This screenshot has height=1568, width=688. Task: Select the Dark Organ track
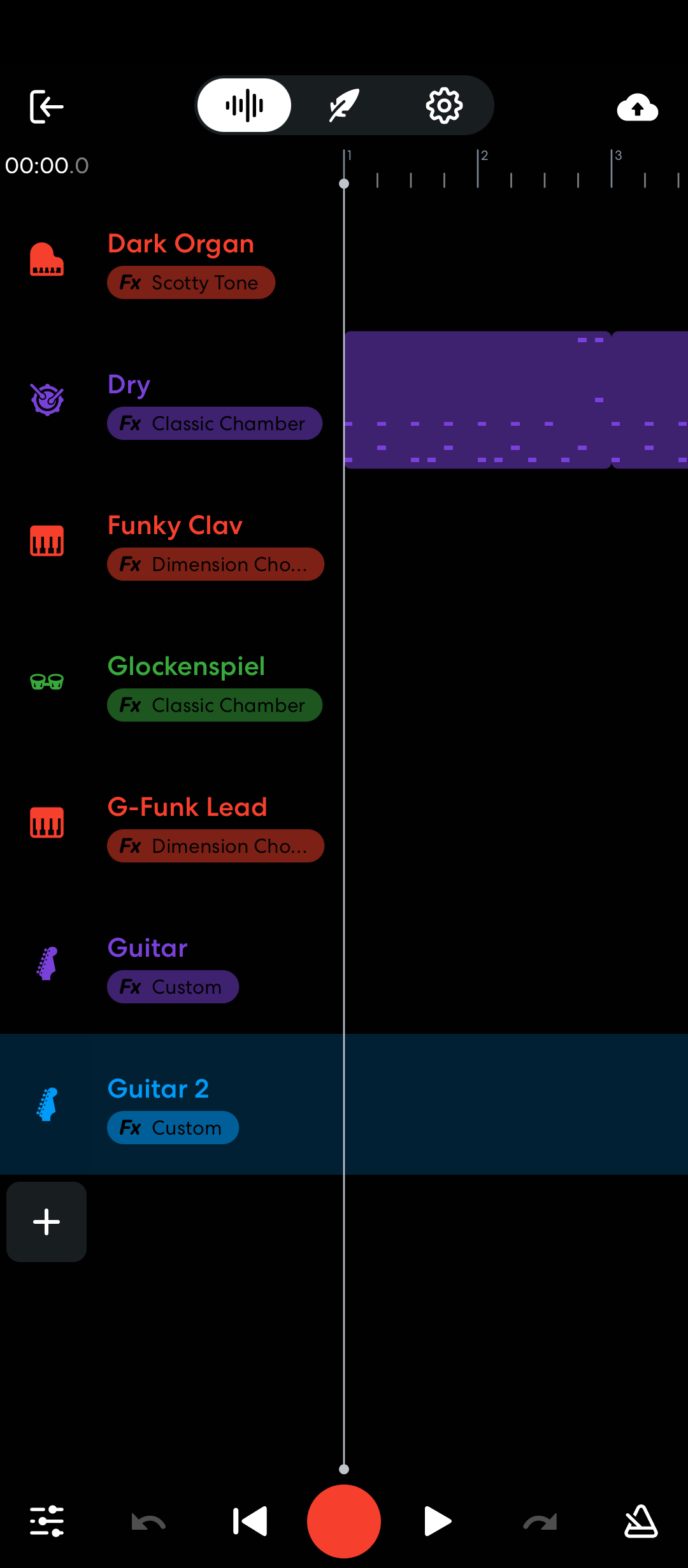tap(181, 244)
